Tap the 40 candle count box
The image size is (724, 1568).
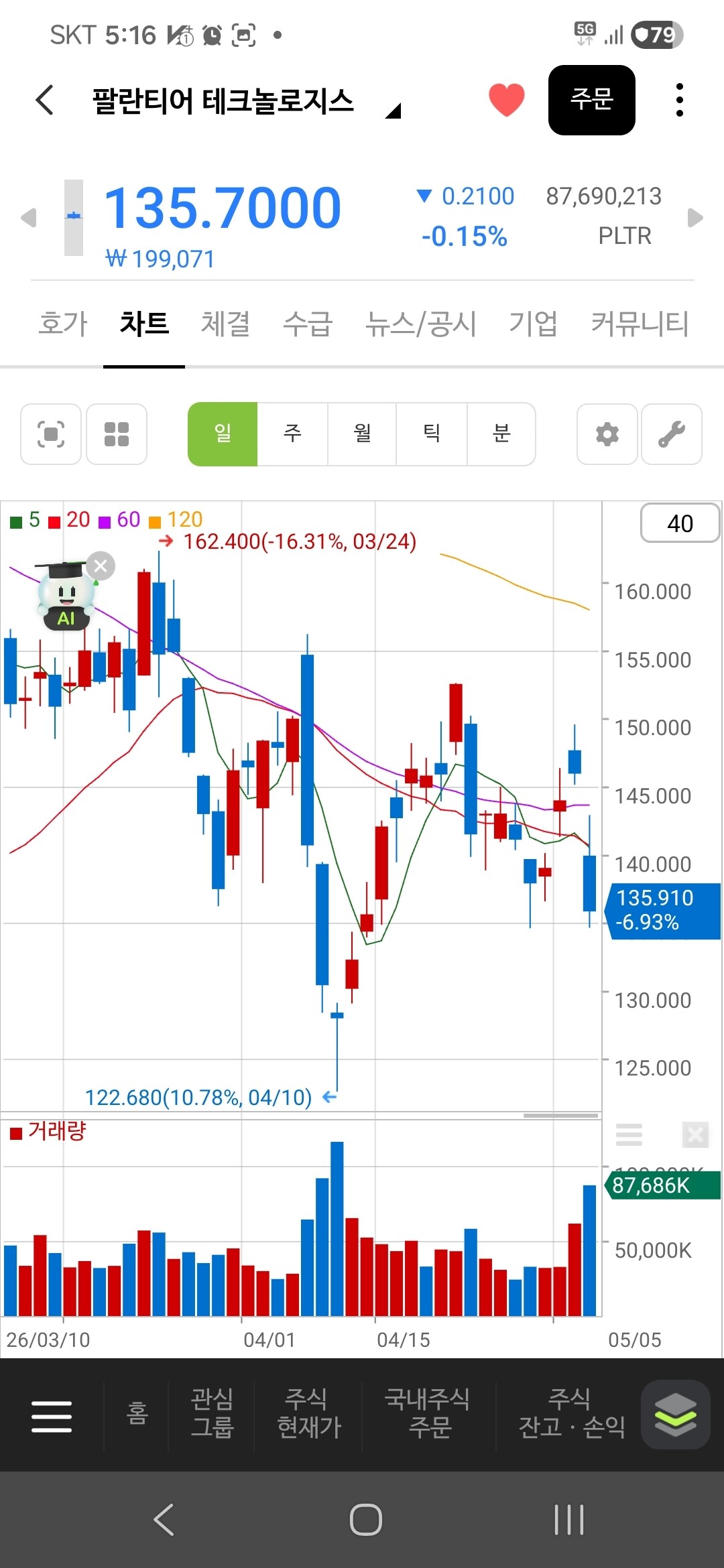(680, 523)
